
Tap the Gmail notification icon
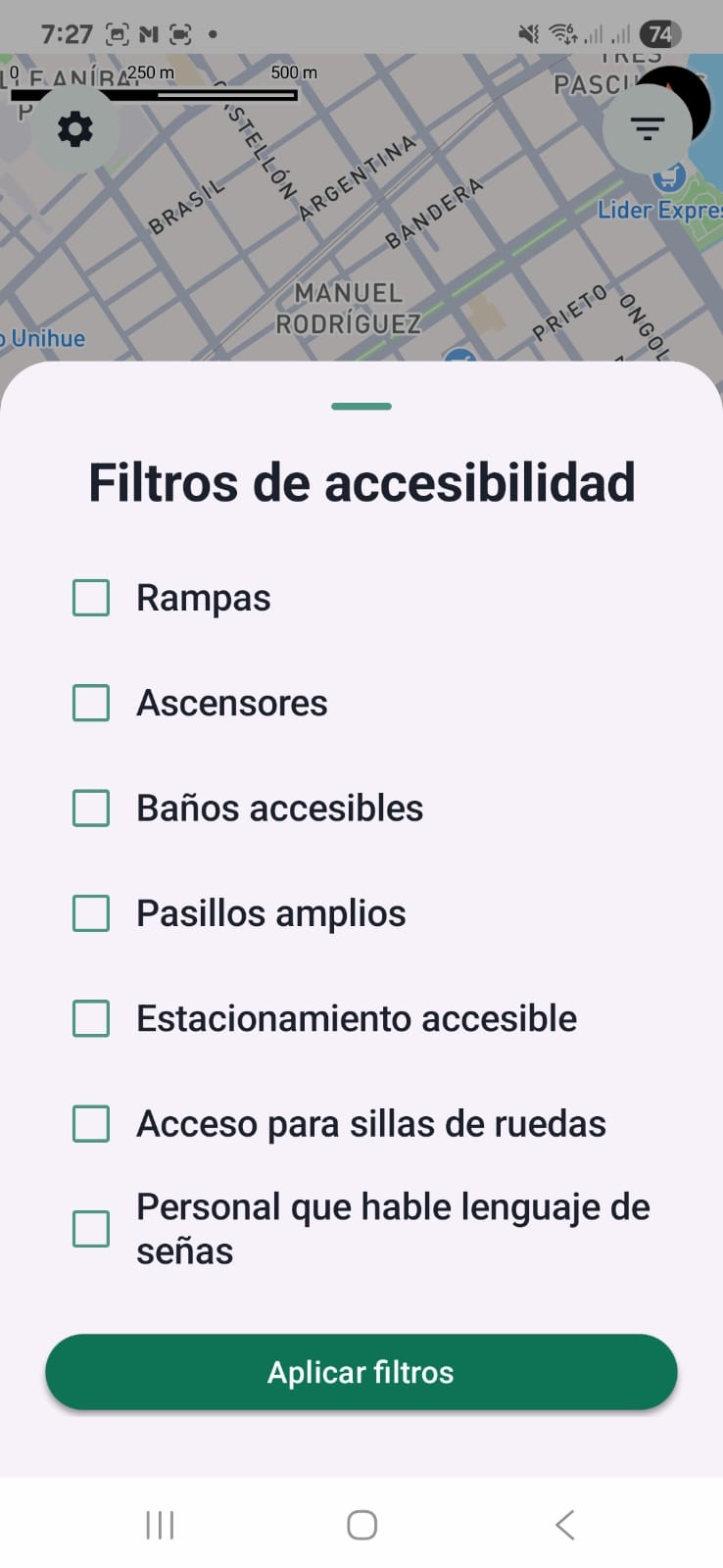147,33
